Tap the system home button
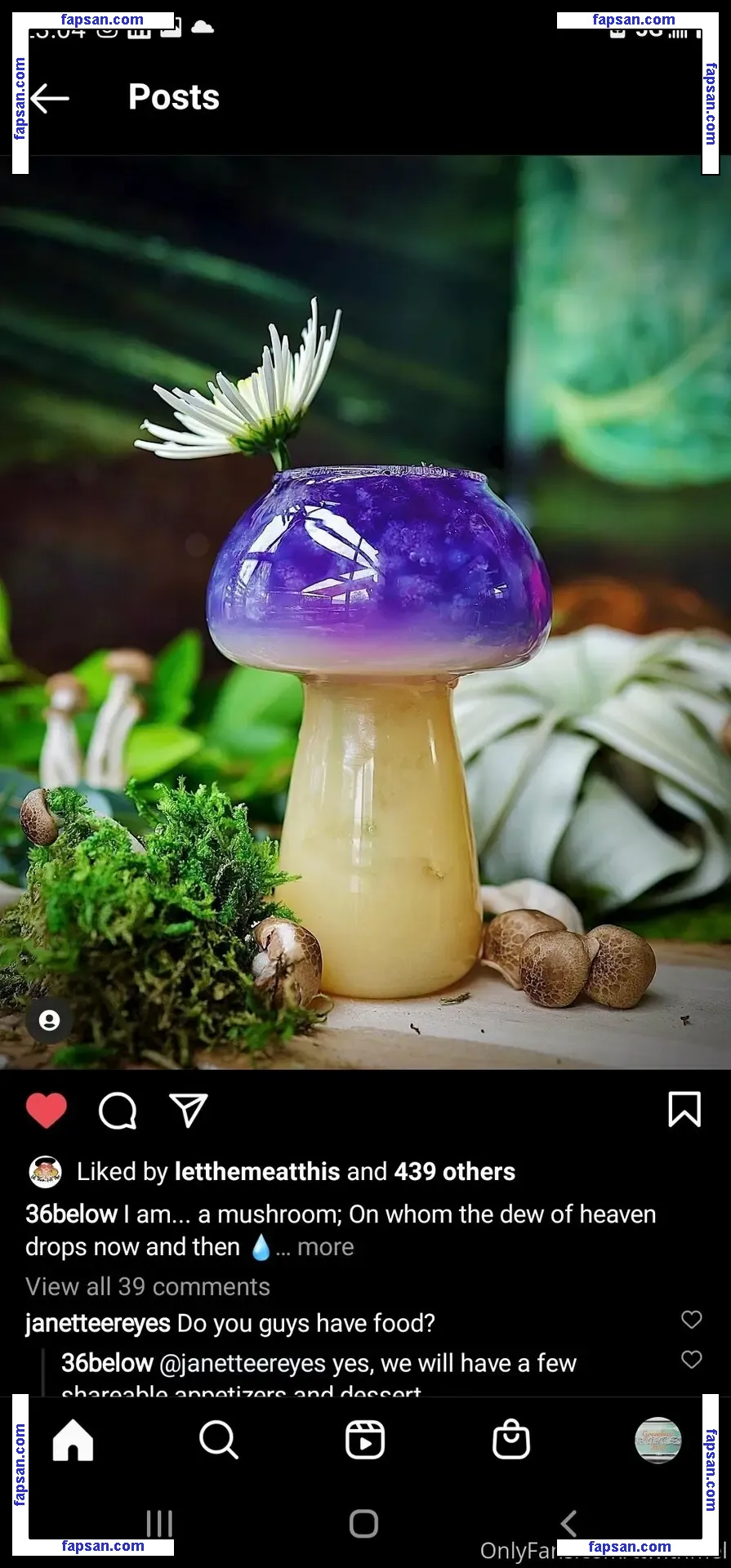731x1568 pixels. (363, 1523)
